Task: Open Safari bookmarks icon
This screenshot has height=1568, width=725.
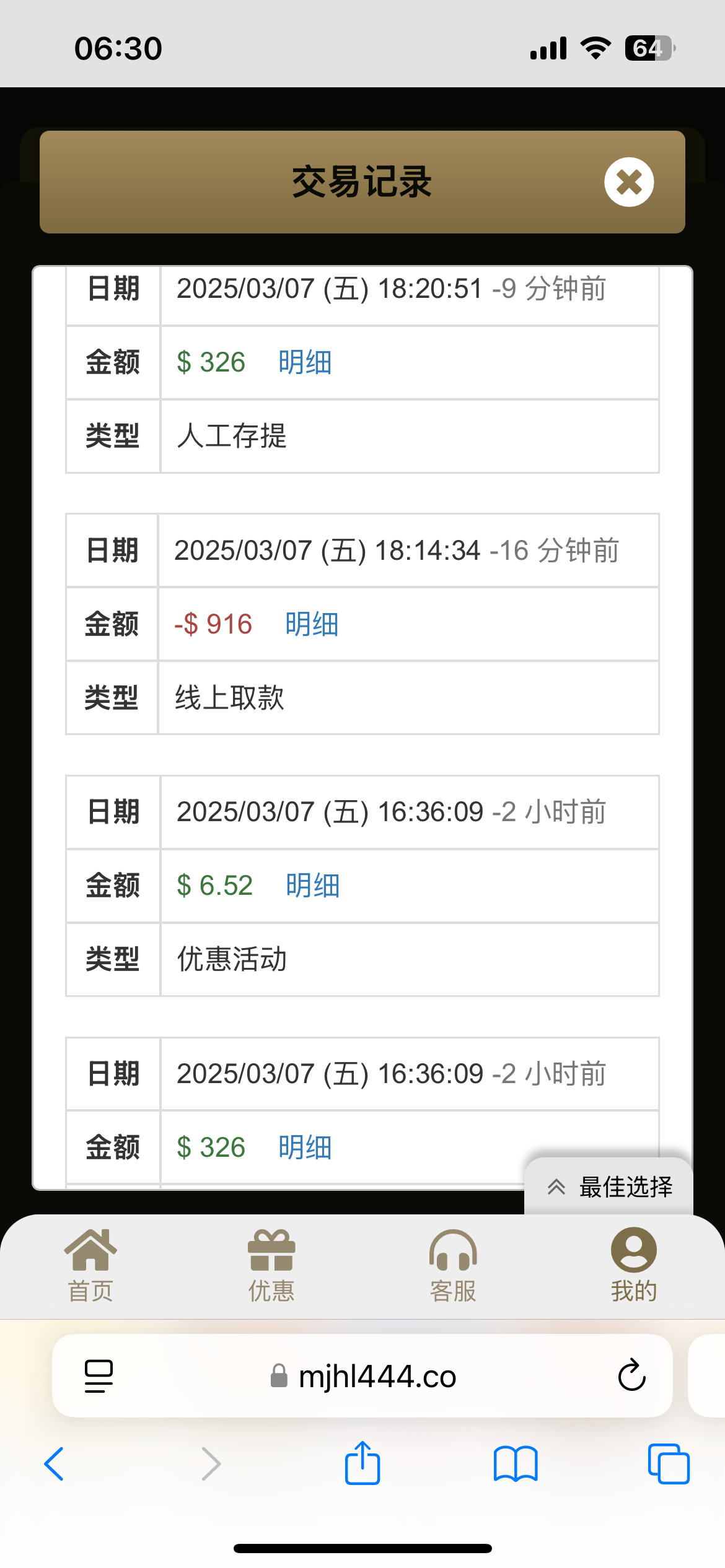Action: click(516, 1463)
